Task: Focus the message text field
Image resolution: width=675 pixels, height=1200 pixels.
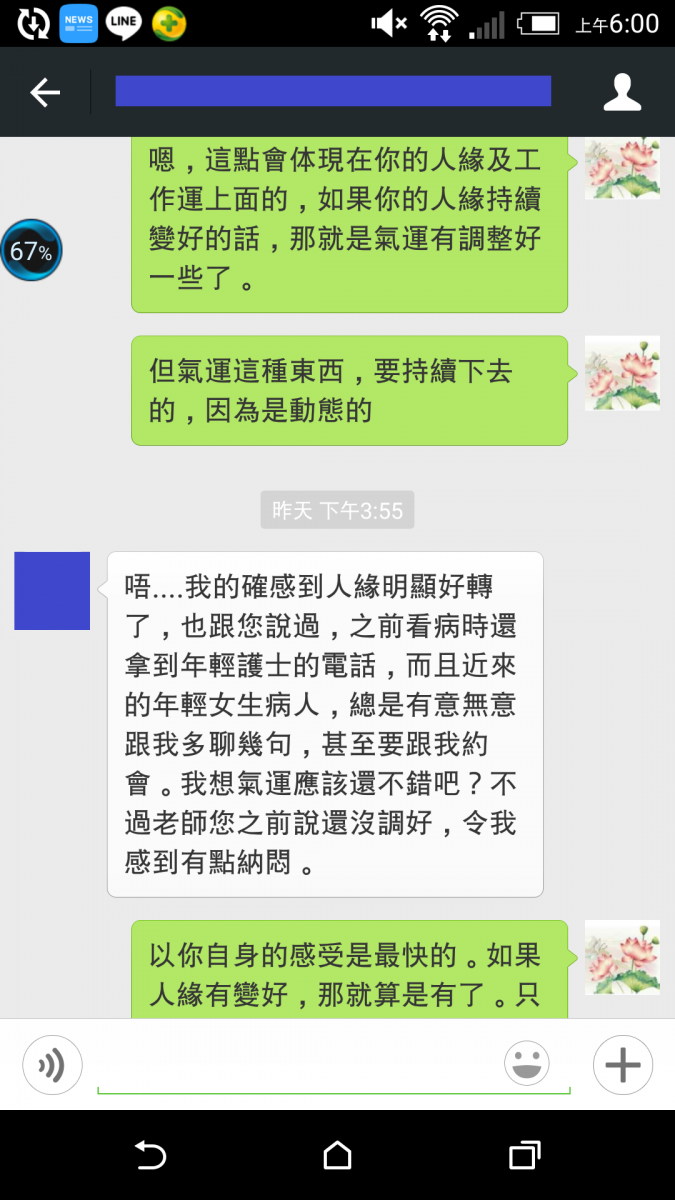Action: tap(300, 1066)
